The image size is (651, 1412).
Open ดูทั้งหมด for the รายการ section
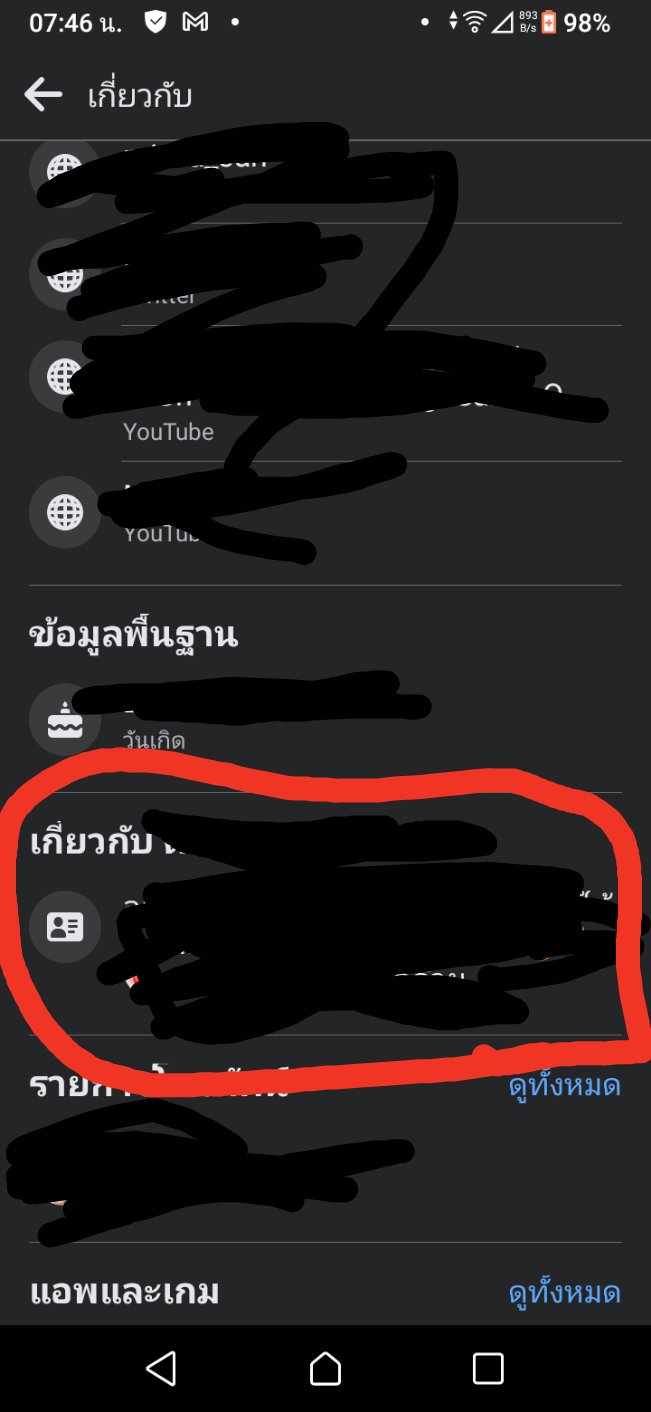564,1085
